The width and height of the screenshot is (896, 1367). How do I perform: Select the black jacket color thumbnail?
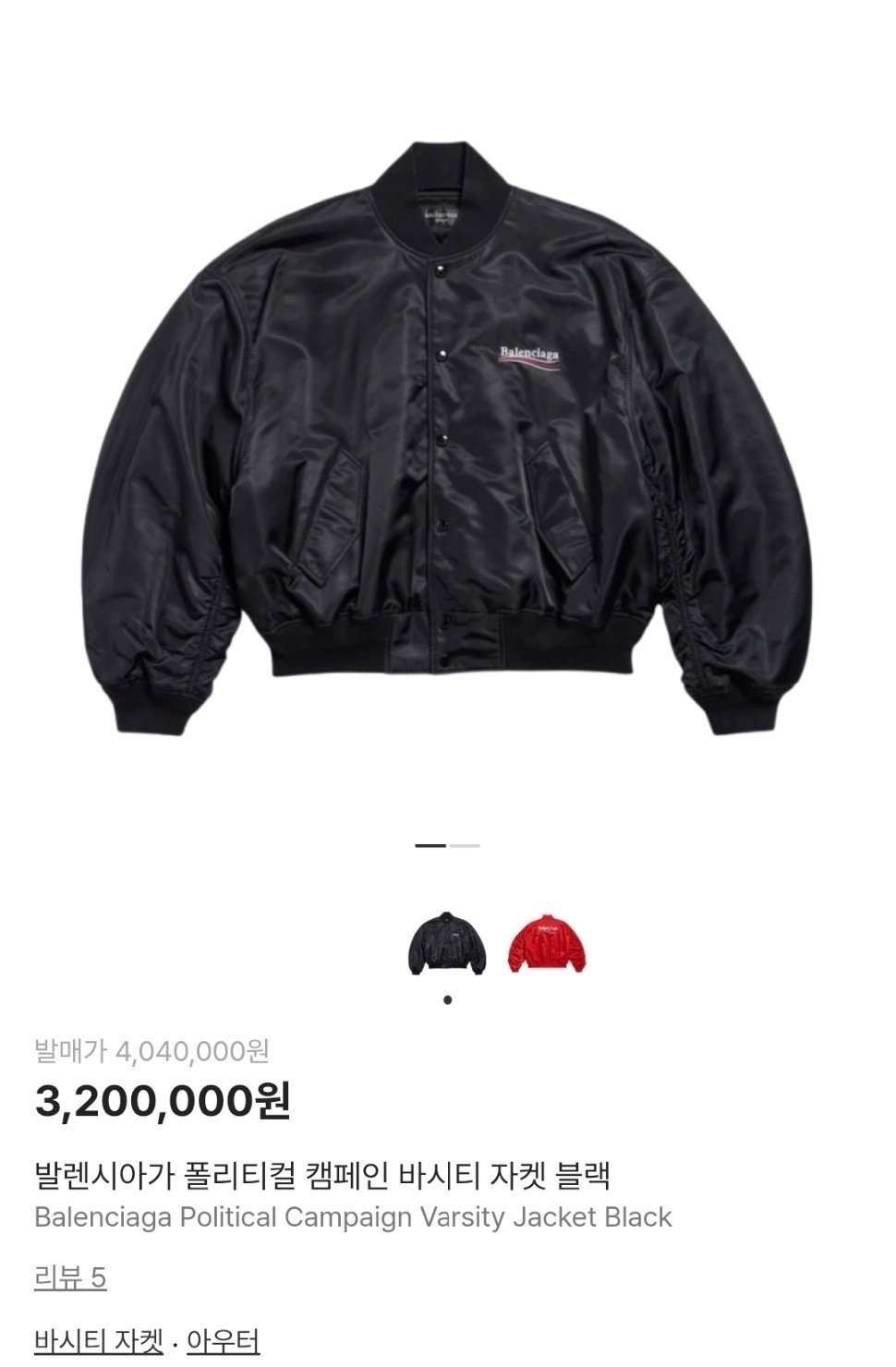447,942
